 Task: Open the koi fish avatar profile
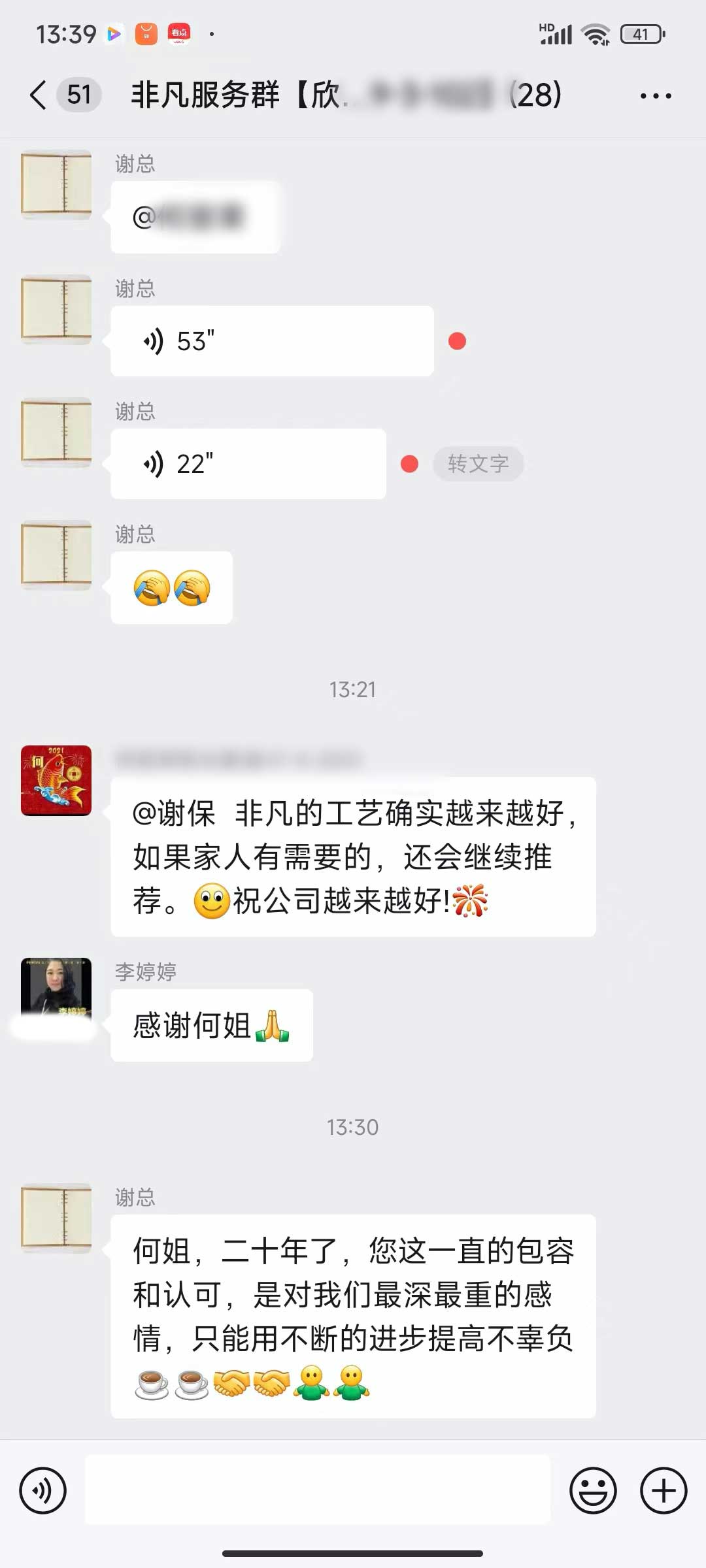[56, 780]
